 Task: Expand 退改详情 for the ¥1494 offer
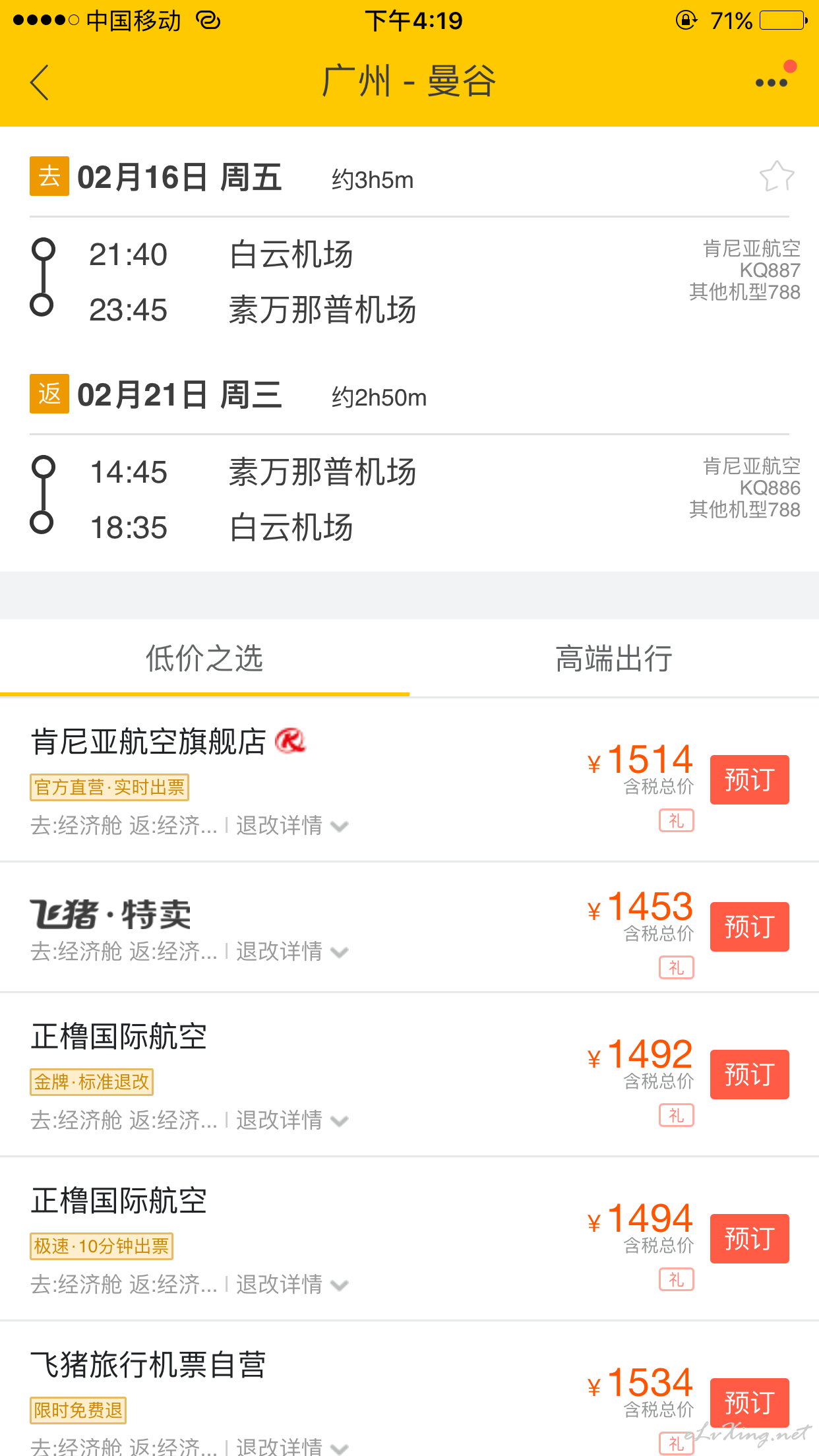coord(291,1285)
